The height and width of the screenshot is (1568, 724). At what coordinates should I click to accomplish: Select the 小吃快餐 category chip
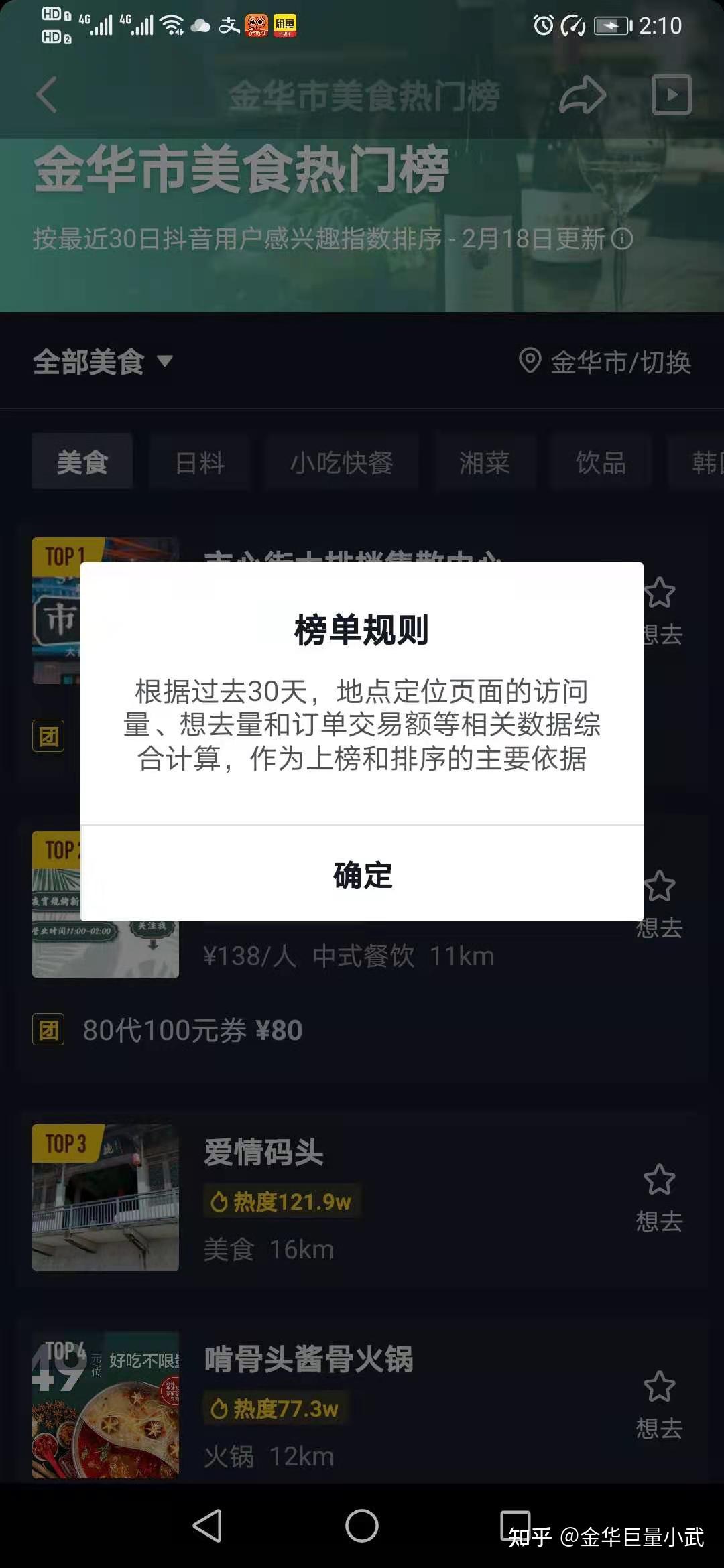[x=341, y=462]
